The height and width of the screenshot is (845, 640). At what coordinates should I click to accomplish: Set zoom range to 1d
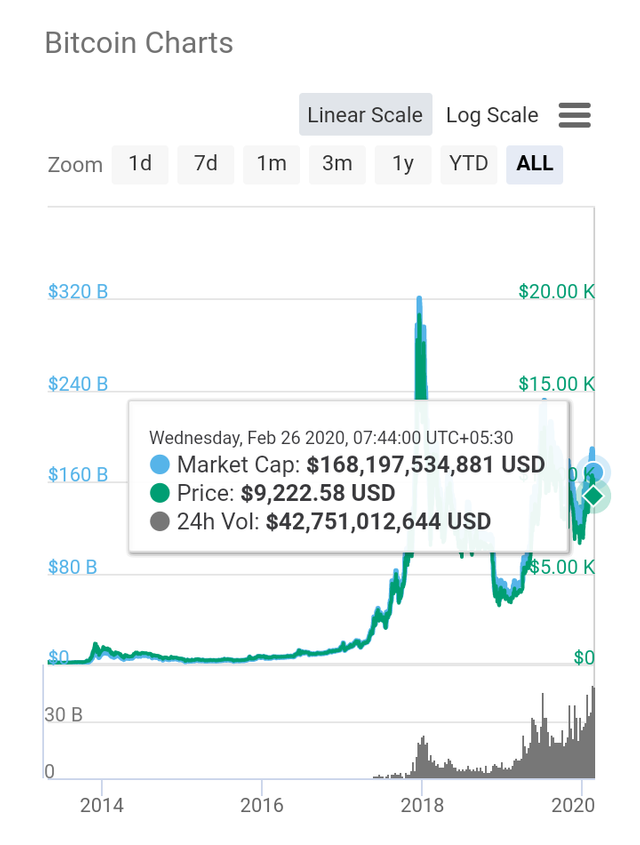pyautogui.click(x=140, y=164)
